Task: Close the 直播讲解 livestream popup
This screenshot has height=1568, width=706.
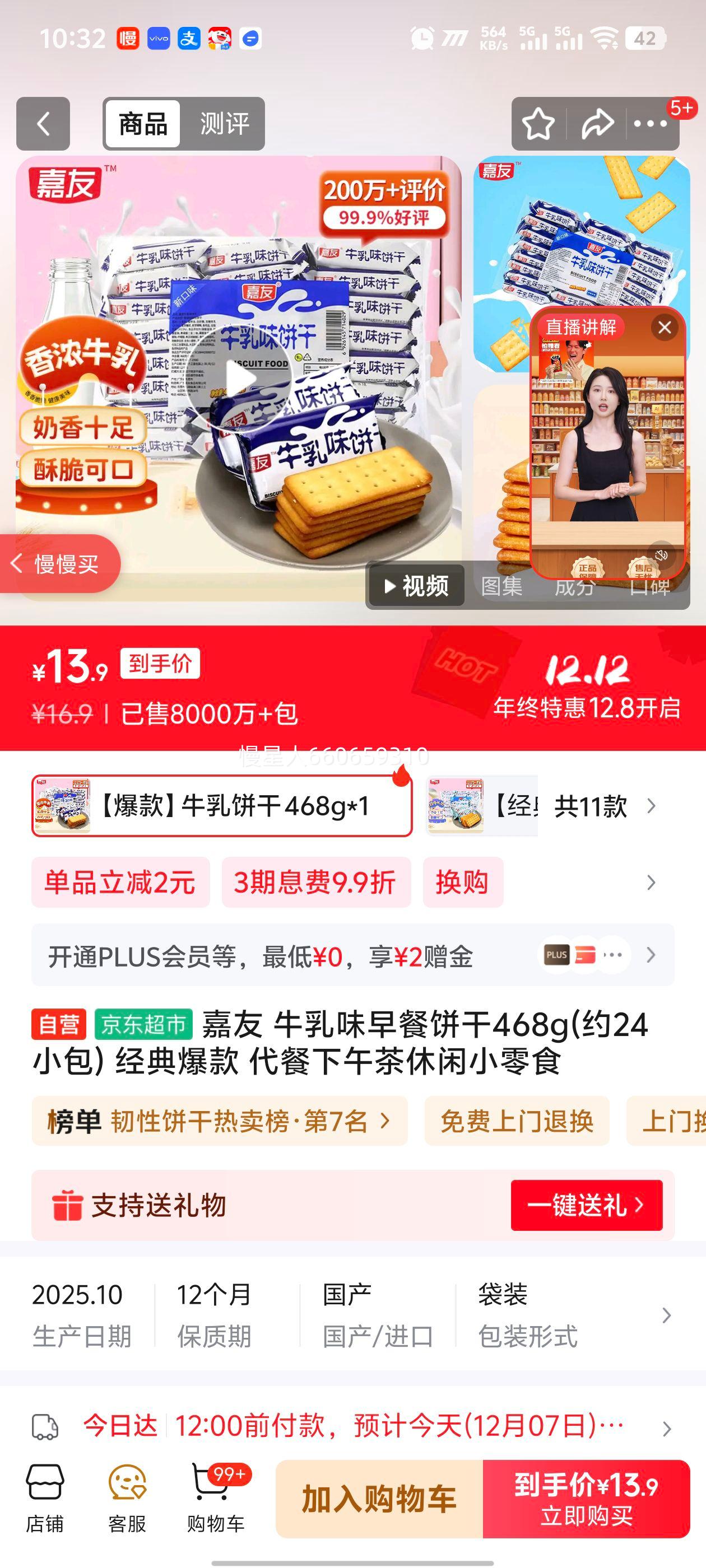Action: pos(665,328)
